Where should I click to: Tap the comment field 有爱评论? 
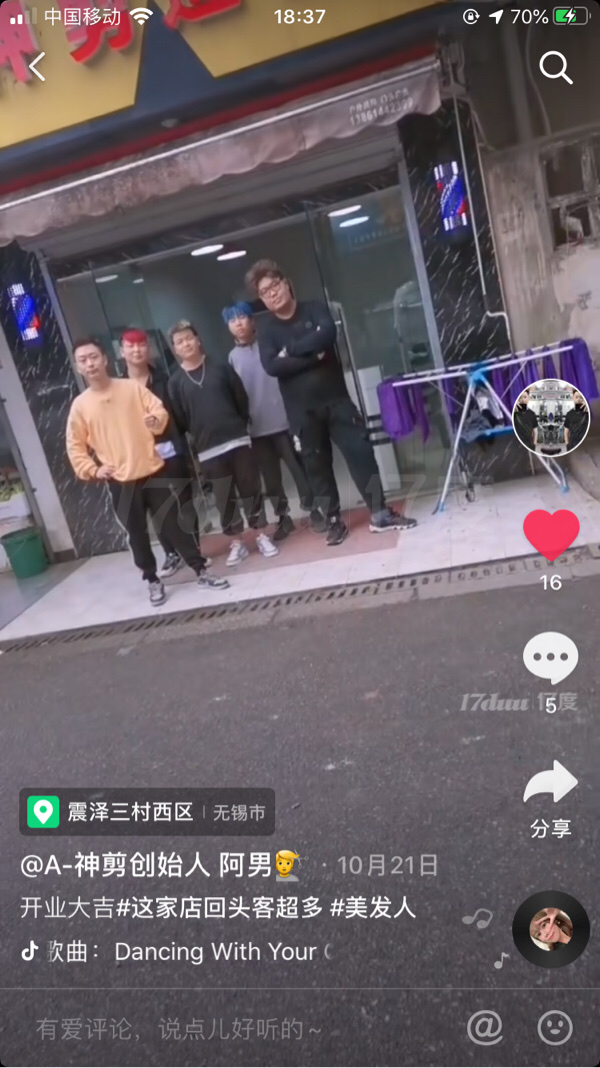click(x=180, y=1028)
